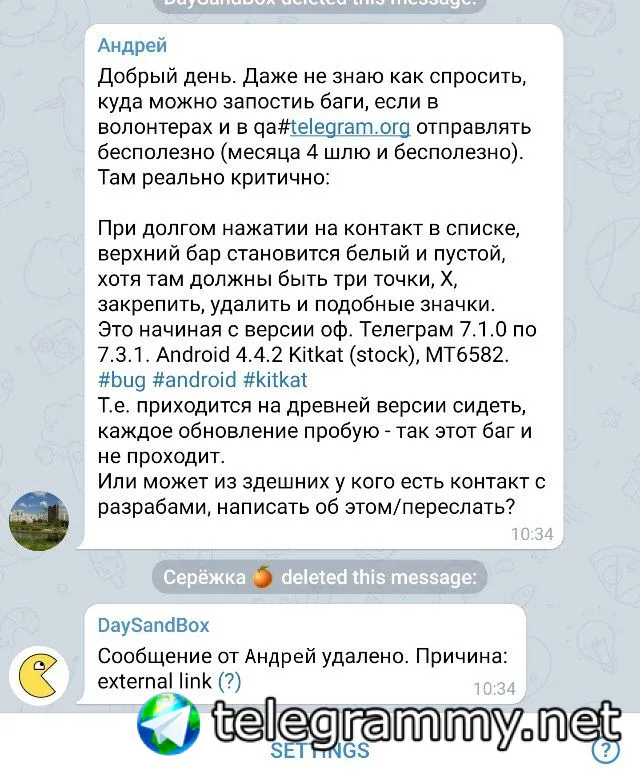Tap the #android hashtag
Screen dimensions: 640x784
(x=195, y=380)
